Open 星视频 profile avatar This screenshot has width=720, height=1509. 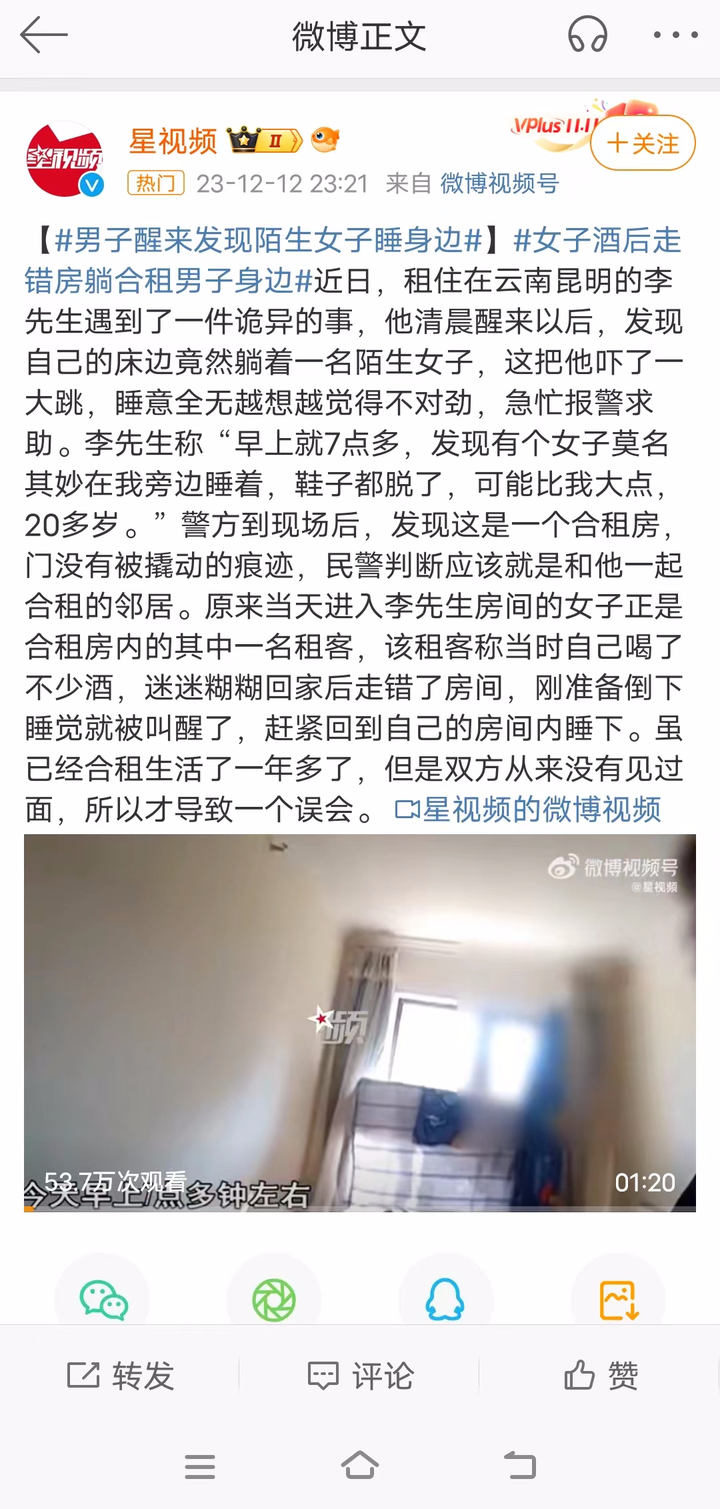65,160
